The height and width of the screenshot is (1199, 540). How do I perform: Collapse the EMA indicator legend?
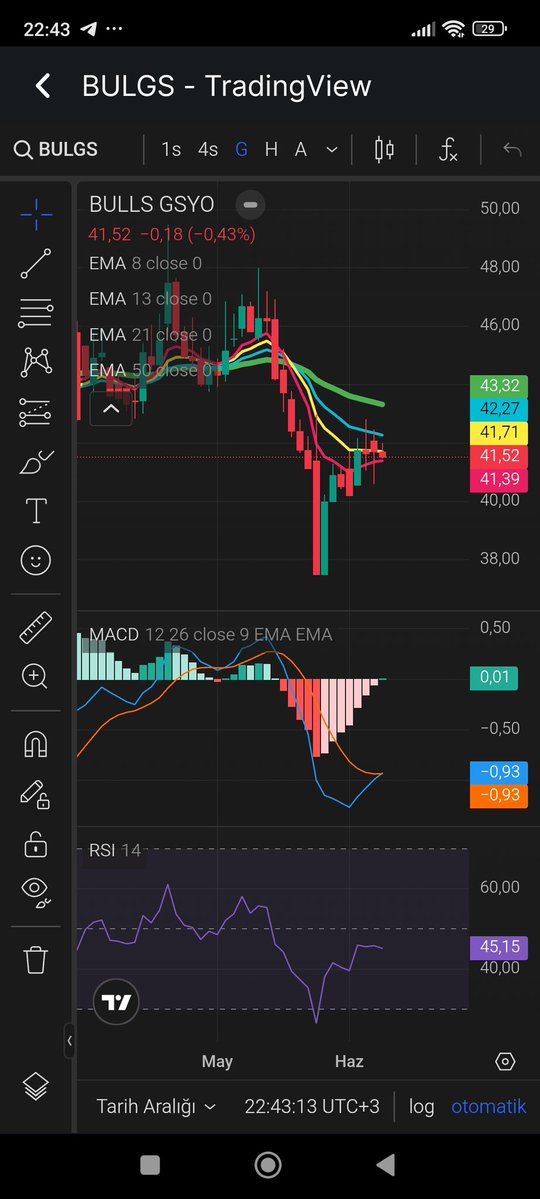[x=112, y=409]
